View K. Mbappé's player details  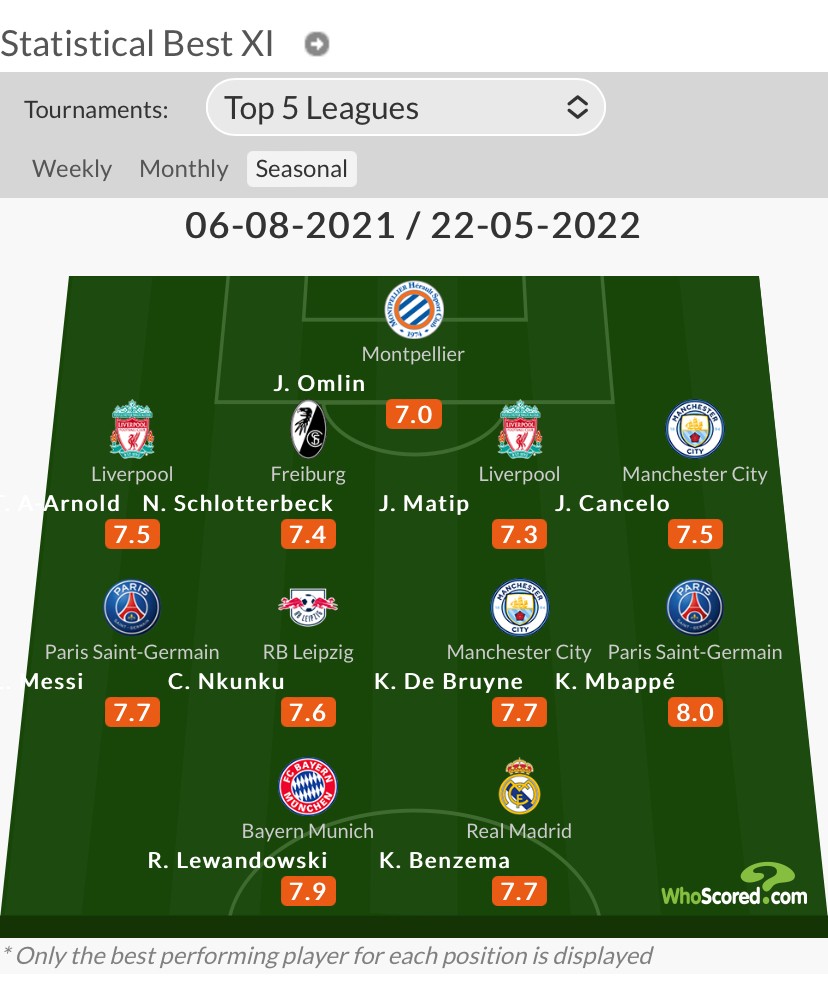click(615, 682)
